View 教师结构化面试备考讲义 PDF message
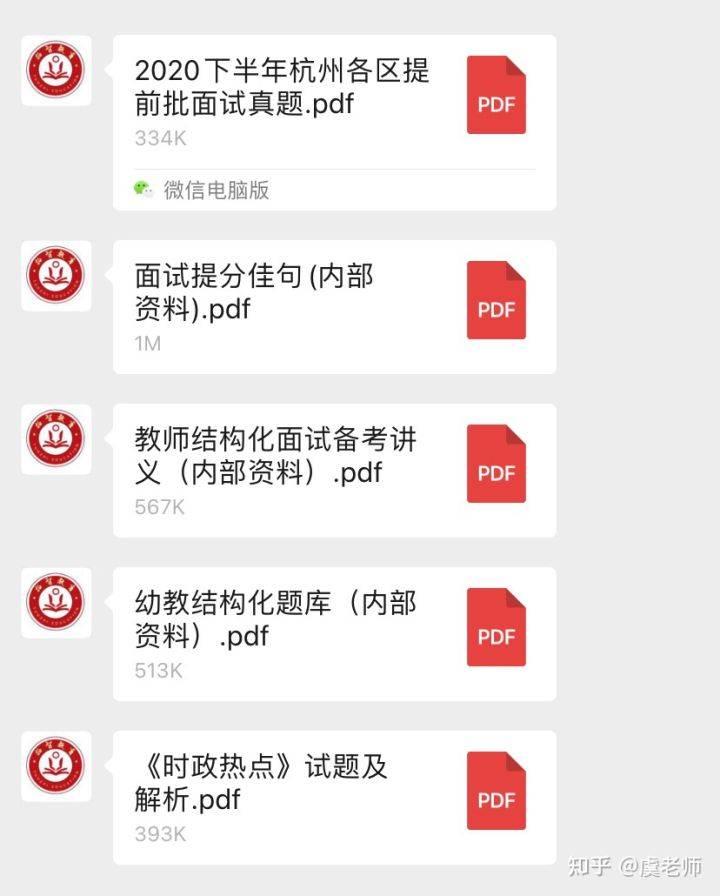The width and height of the screenshot is (720, 896). pos(333,470)
